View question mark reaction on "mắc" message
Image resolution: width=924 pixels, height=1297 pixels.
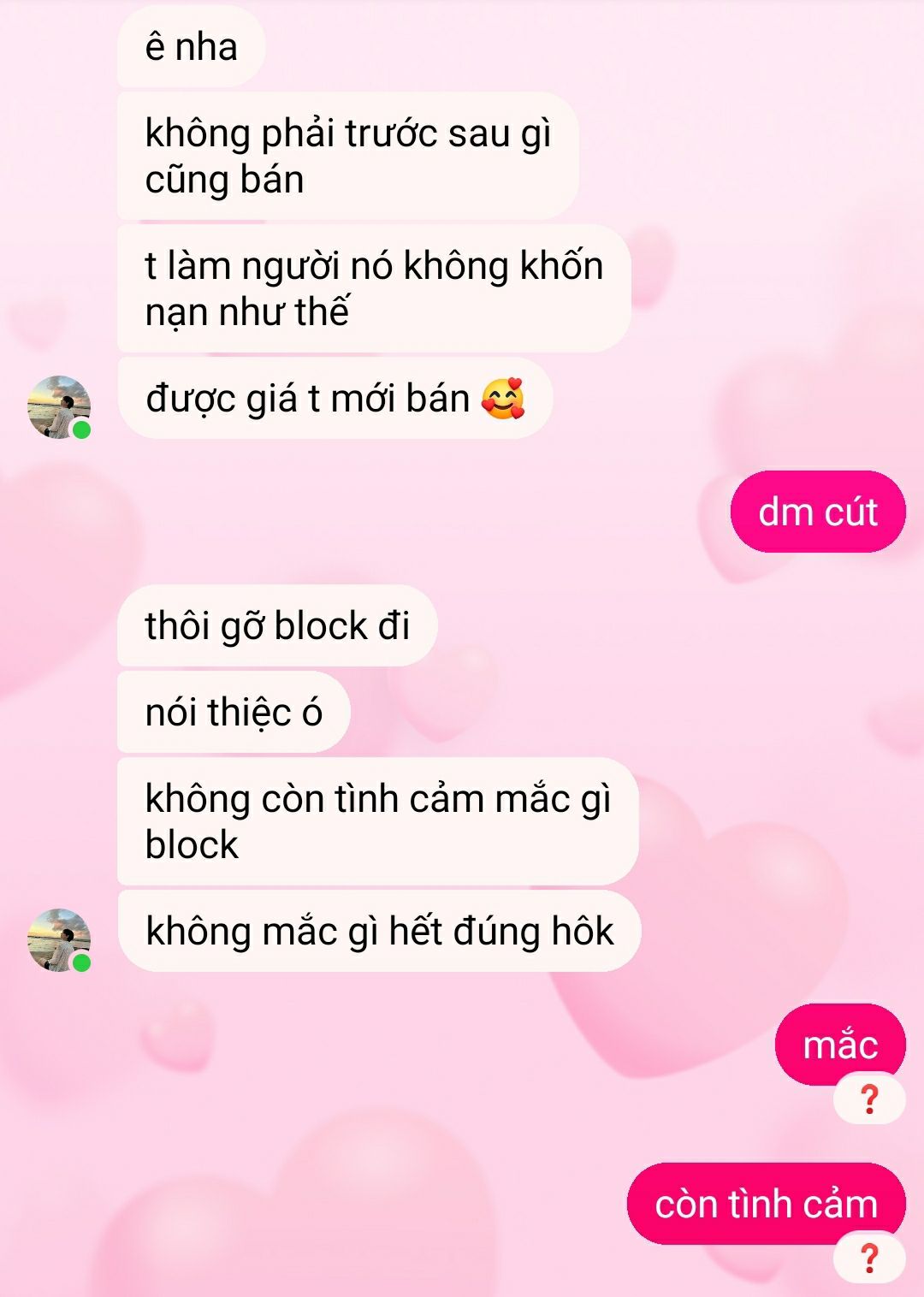pos(868,1099)
